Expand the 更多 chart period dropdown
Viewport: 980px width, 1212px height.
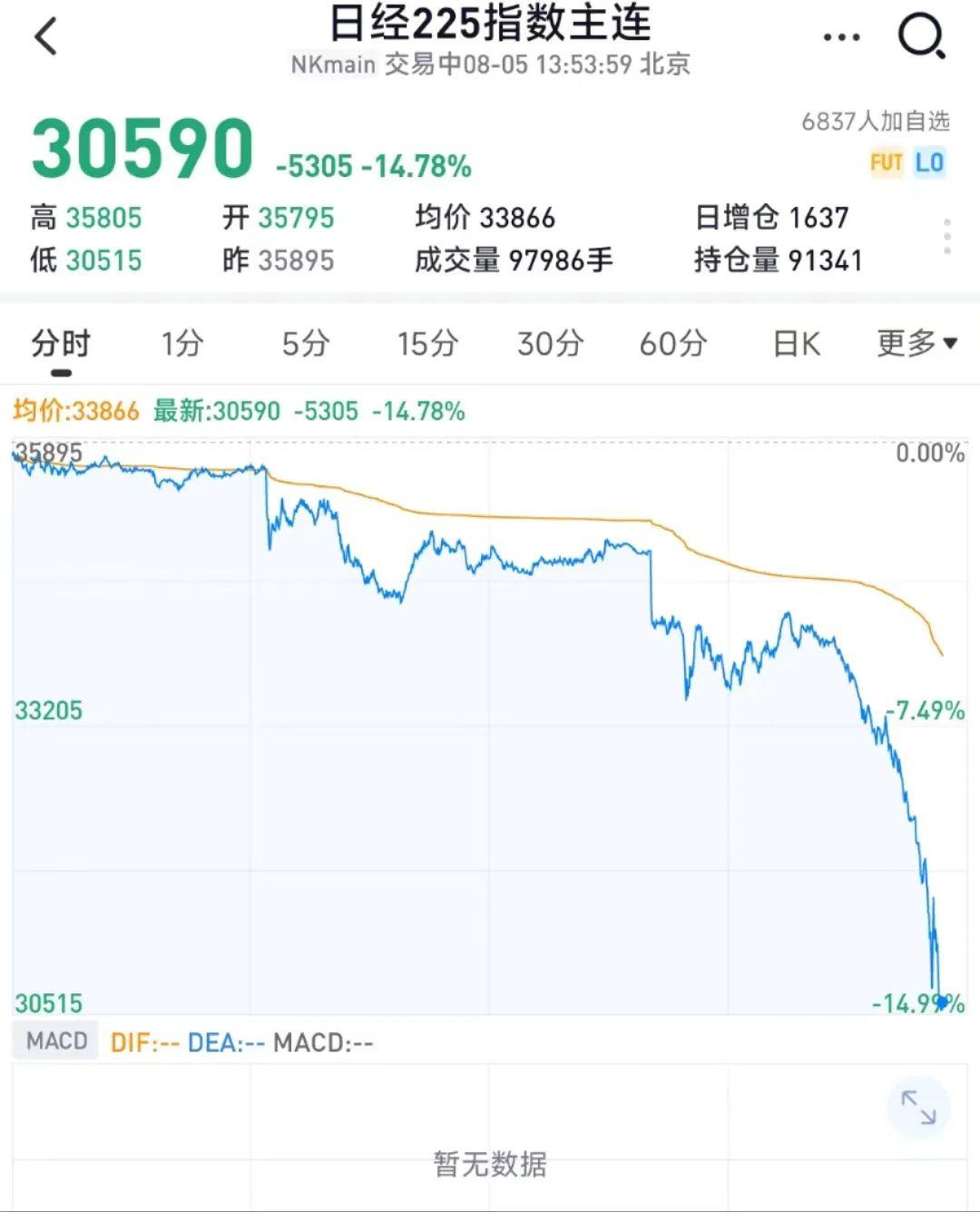(913, 345)
